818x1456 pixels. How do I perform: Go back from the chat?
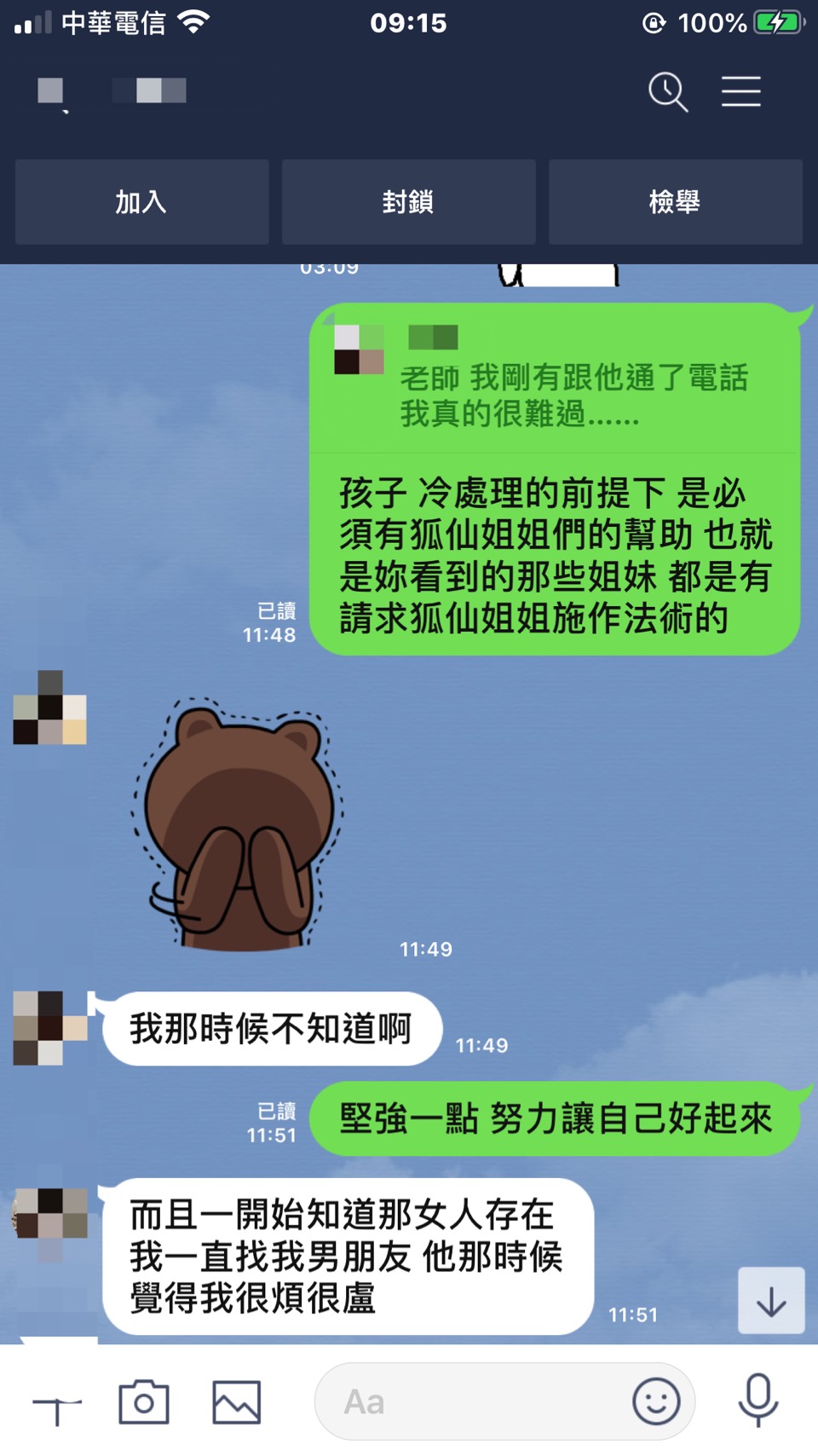pyautogui.click(x=51, y=92)
